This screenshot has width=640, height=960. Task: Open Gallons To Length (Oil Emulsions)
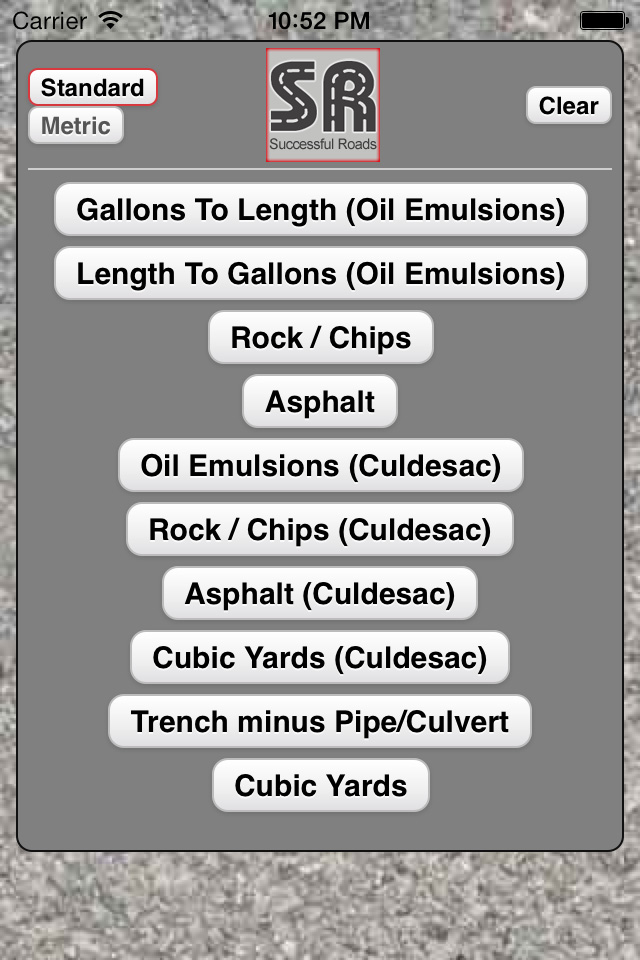tap(320, 210)
